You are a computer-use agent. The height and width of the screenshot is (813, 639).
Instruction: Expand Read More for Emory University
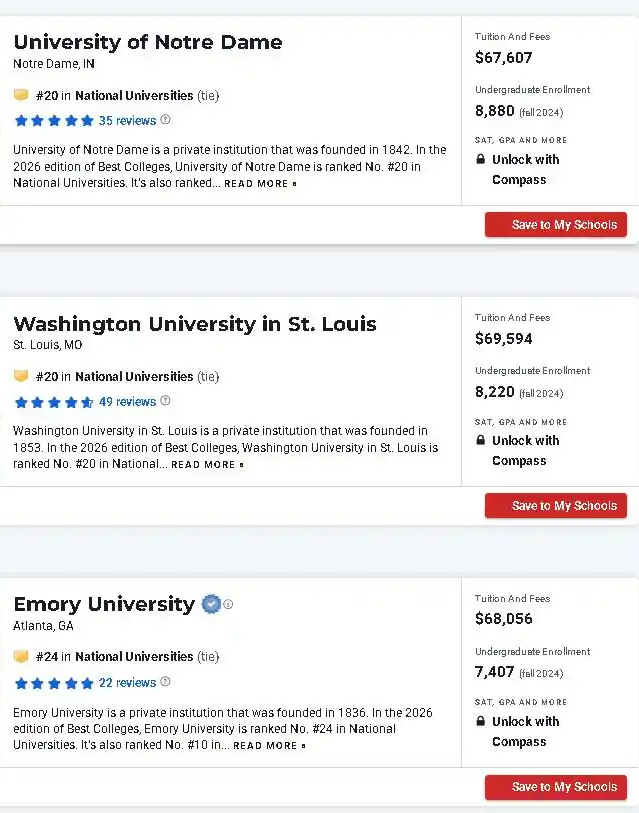[269, 746]
